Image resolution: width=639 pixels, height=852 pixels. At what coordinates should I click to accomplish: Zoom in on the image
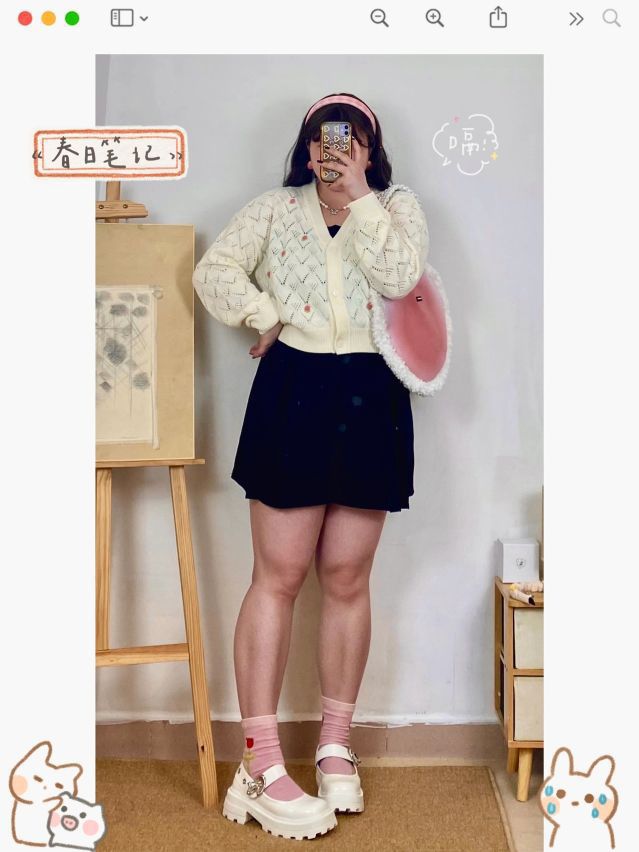click(434, 18)
